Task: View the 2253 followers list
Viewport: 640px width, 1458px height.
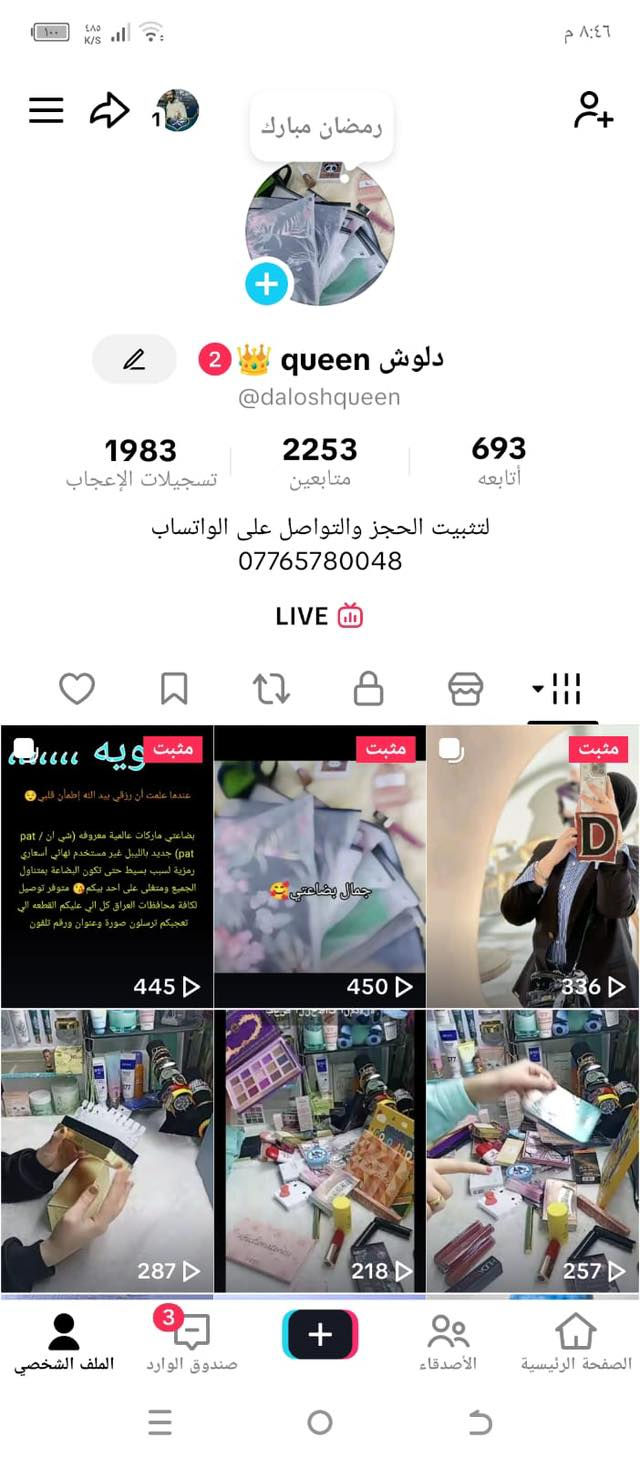Action: (320, 460)
